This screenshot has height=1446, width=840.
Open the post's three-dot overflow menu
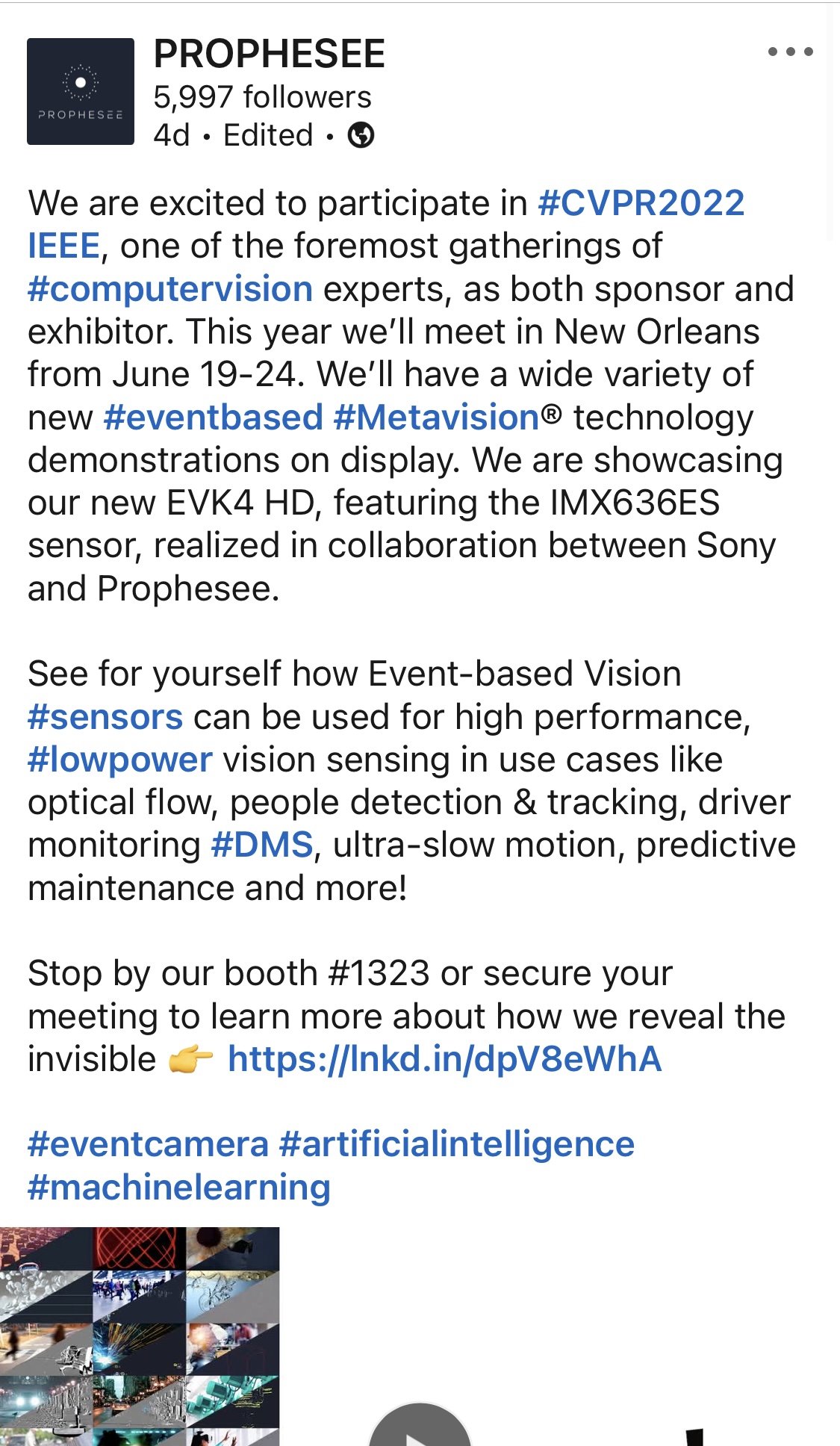790,52
